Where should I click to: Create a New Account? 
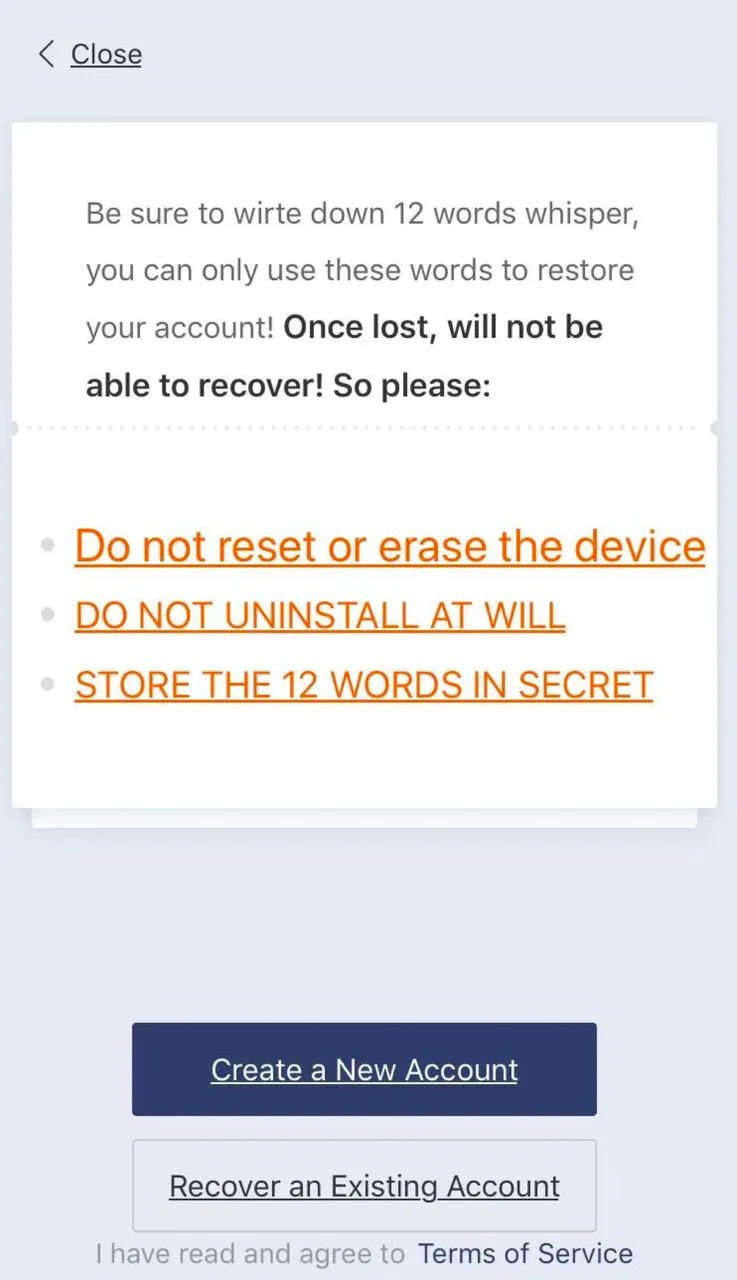364,1069
